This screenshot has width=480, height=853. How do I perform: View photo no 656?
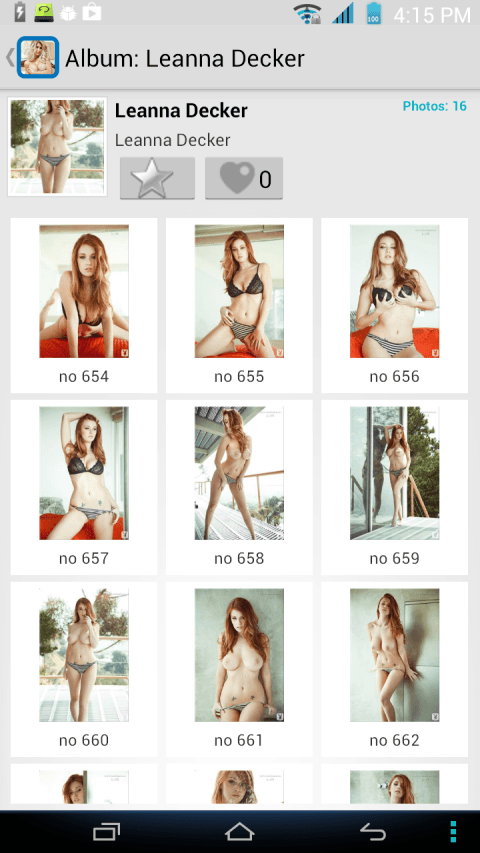coord(395,306)
